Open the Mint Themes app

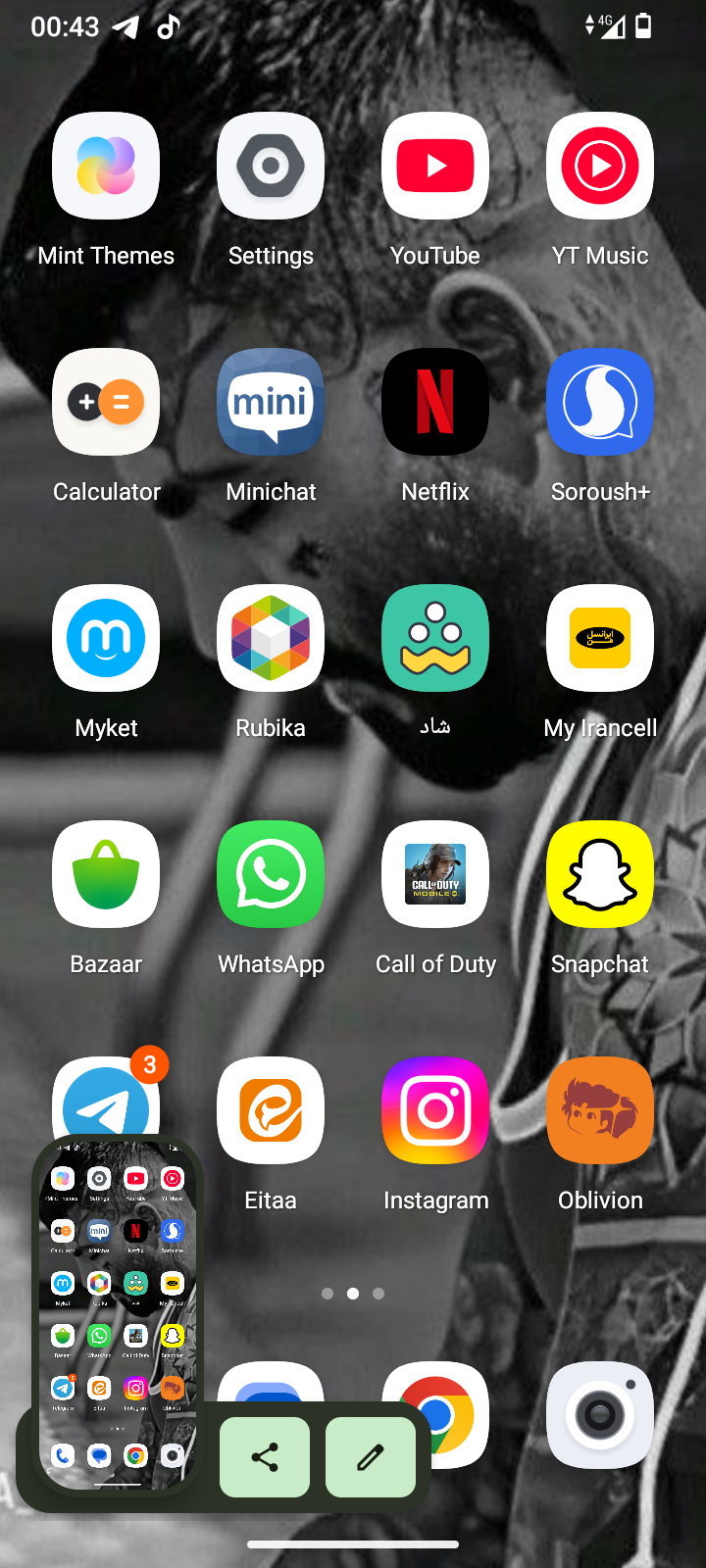point(106,167)
